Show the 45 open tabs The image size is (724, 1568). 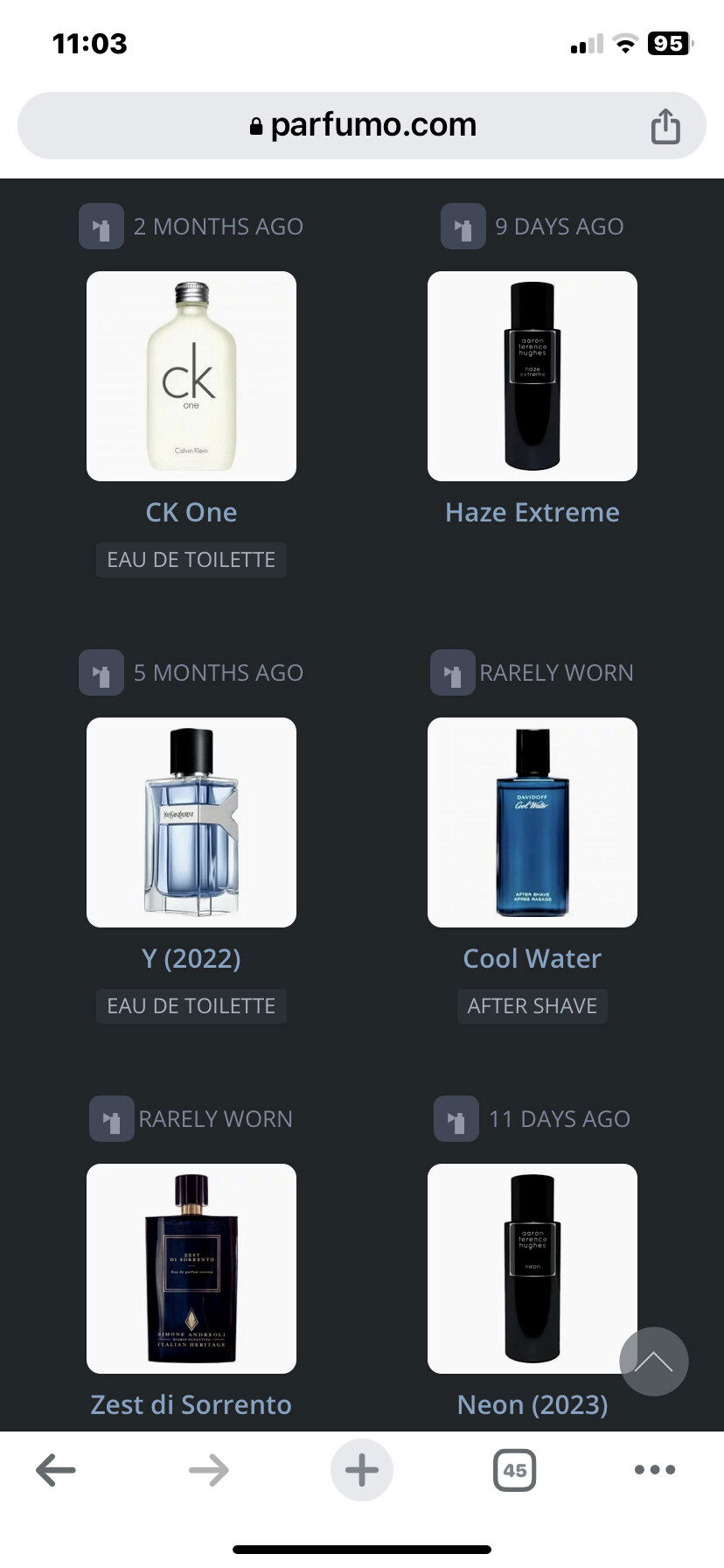[x=515, y=1470]
